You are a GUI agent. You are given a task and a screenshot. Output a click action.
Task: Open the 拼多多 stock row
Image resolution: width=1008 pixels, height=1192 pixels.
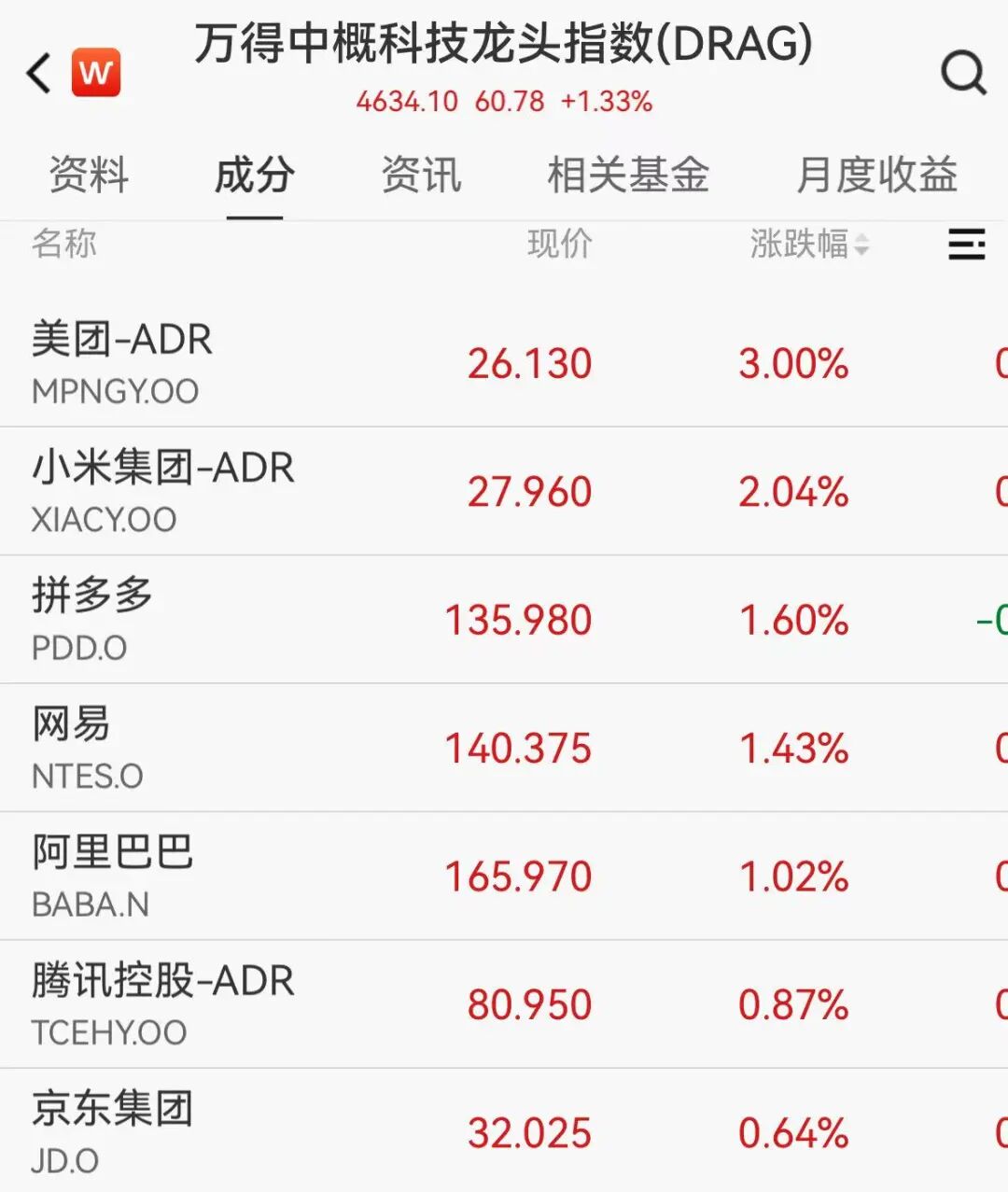coord(92,619)
